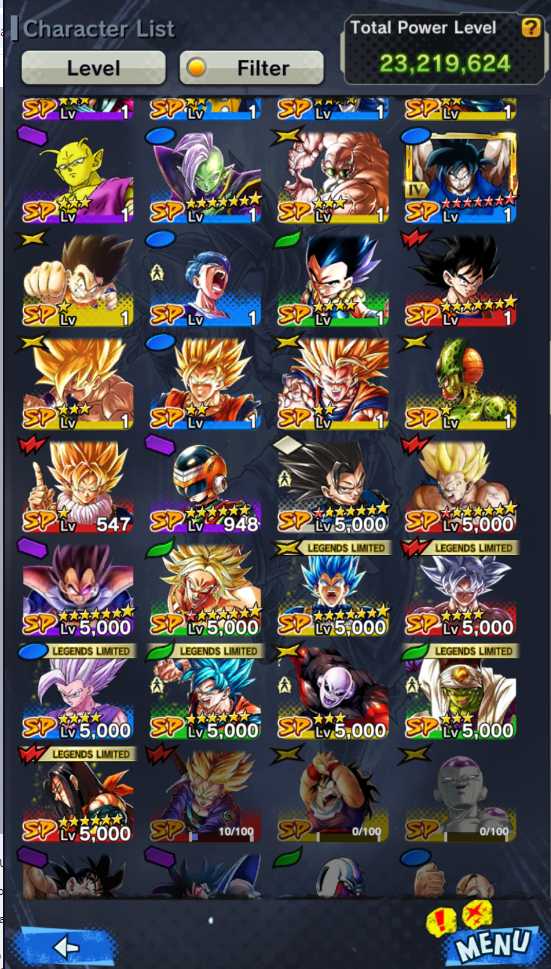
Task: Open the Legends Limited silver-haired Goku card
Action: [x=460, y=588]
